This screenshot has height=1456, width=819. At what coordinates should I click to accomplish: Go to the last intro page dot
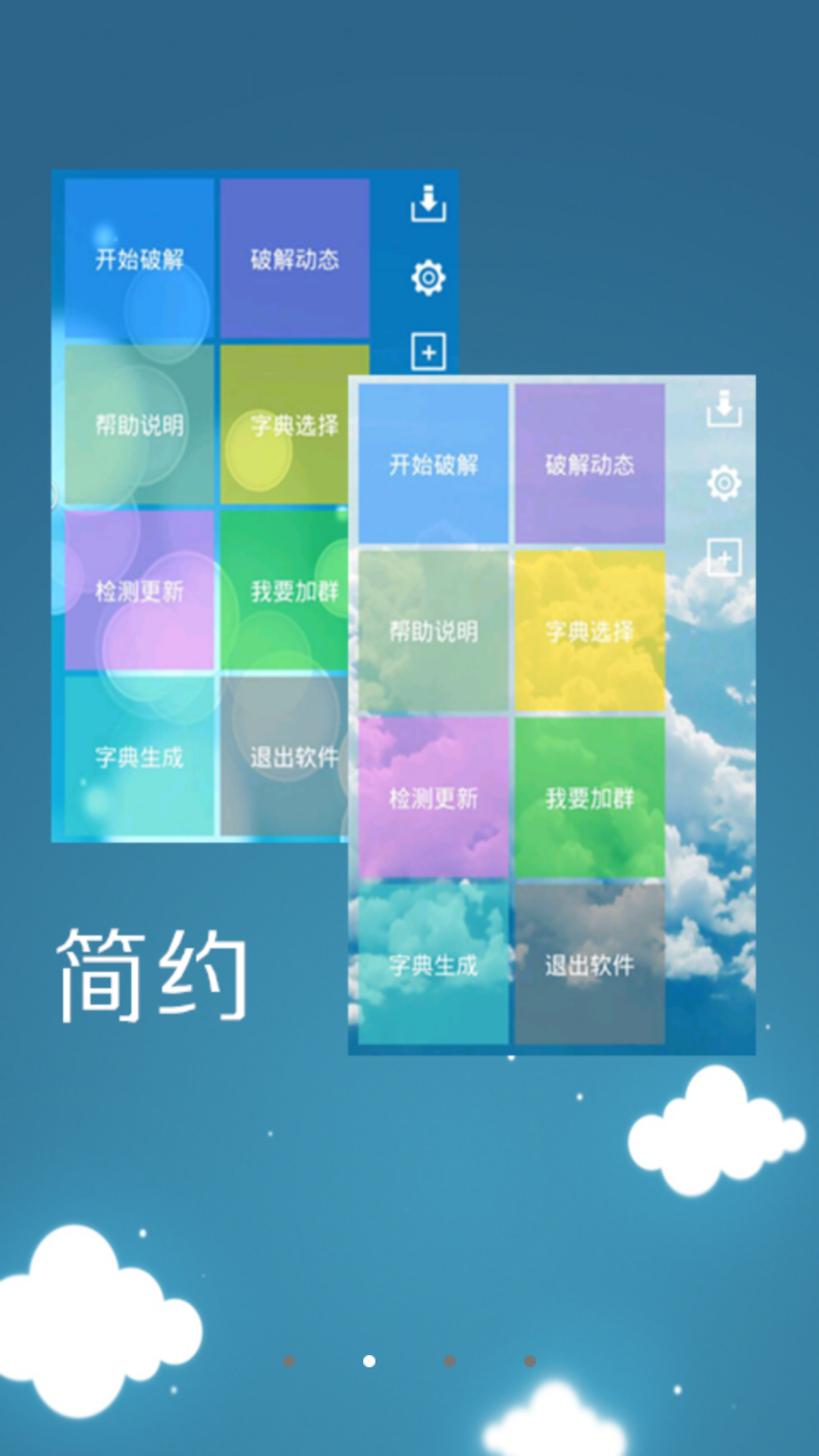(x=530, y=1361)
